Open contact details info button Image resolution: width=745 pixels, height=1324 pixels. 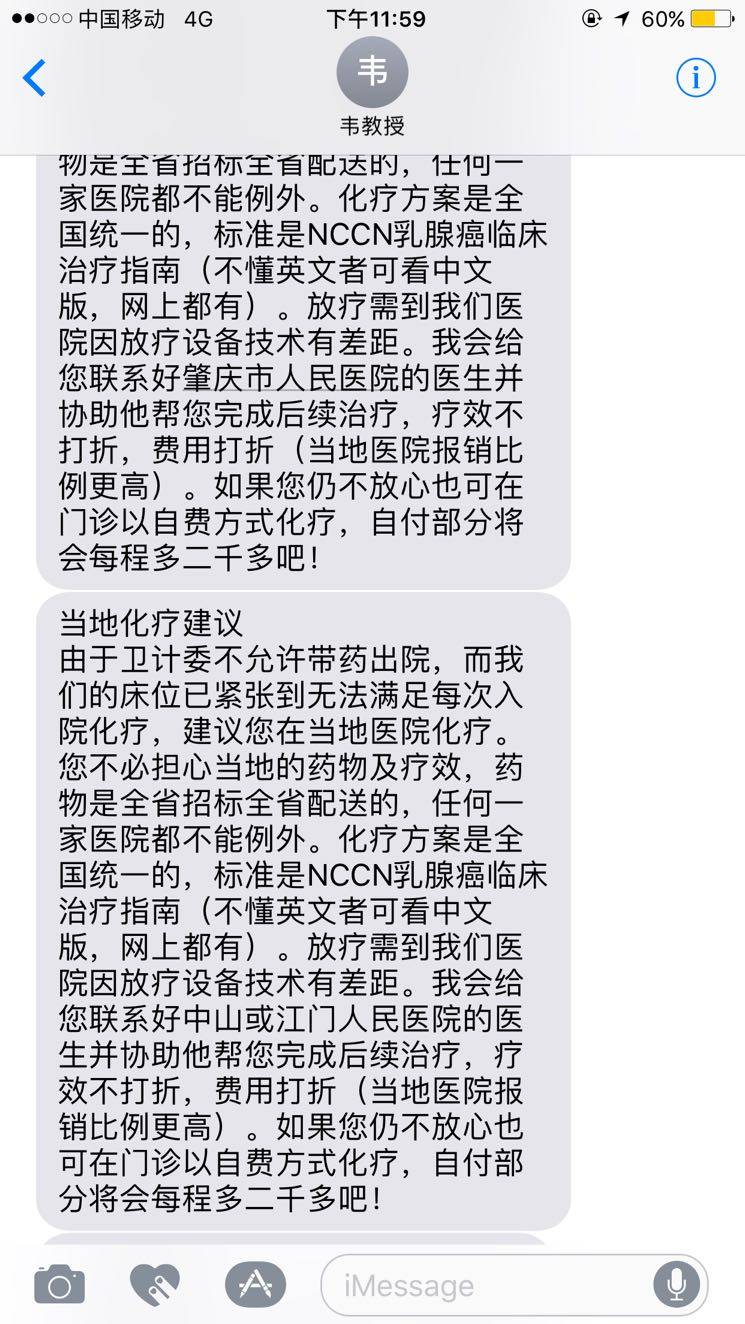click(696, 78)
